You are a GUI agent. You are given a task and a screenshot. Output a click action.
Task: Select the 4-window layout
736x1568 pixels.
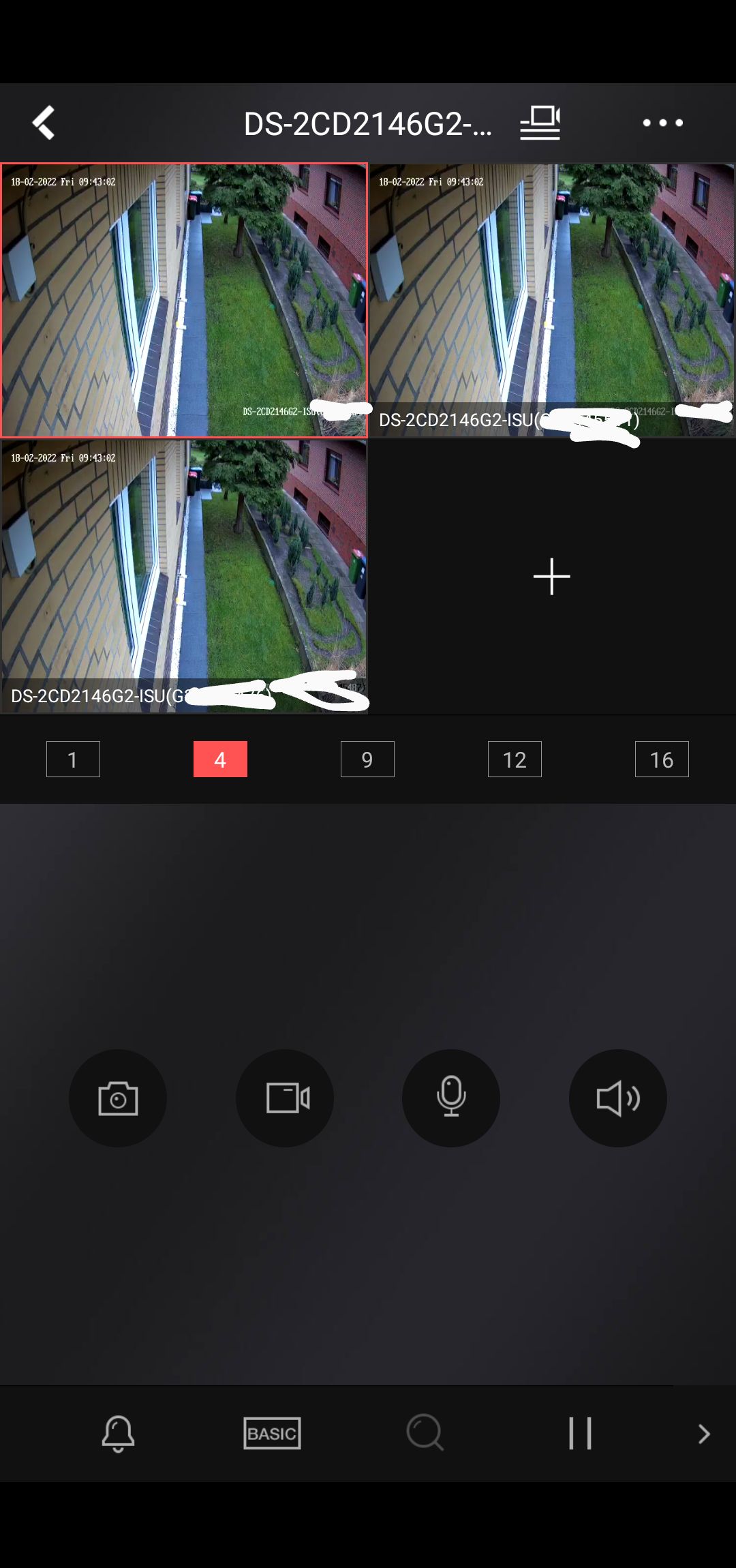[220, 759]
